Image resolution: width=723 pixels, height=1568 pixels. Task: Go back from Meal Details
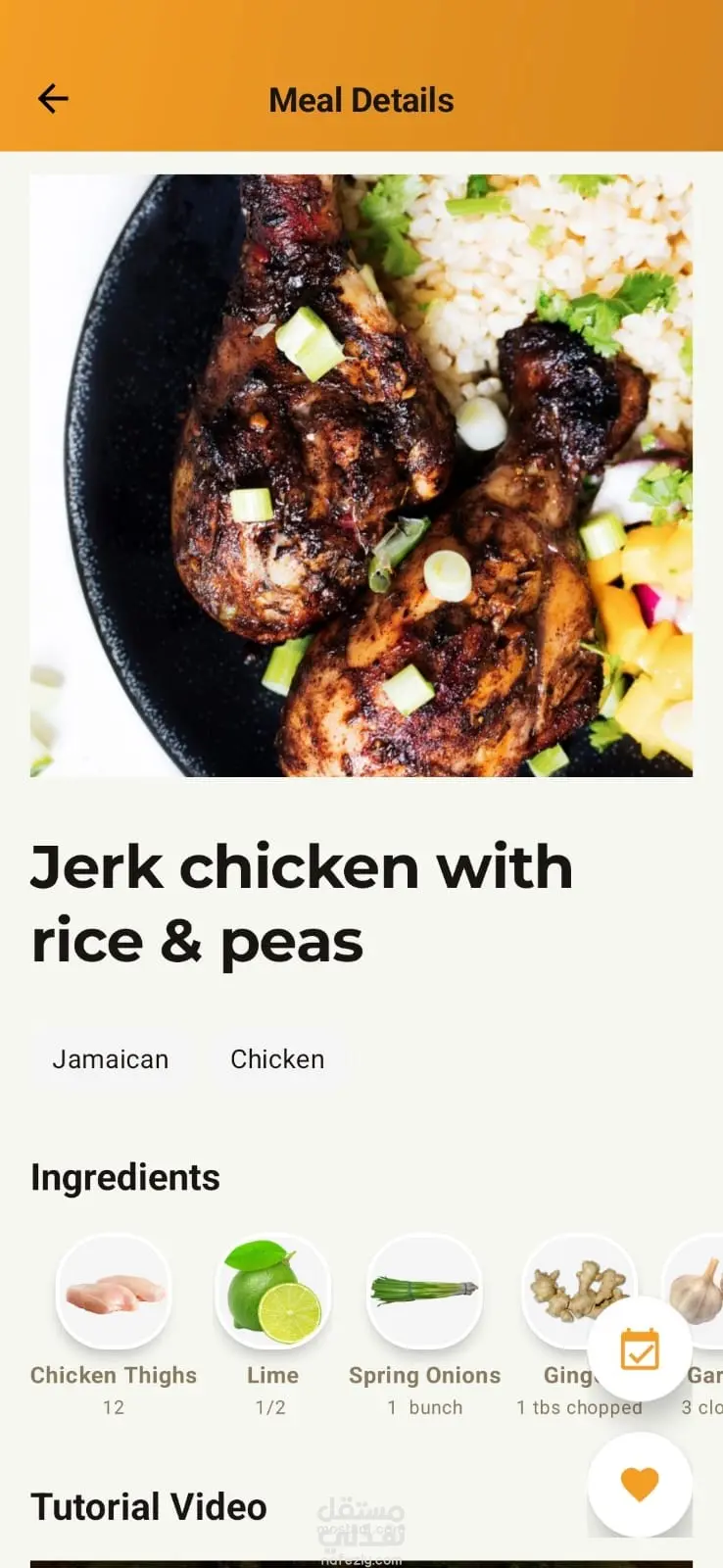point(53,99)
